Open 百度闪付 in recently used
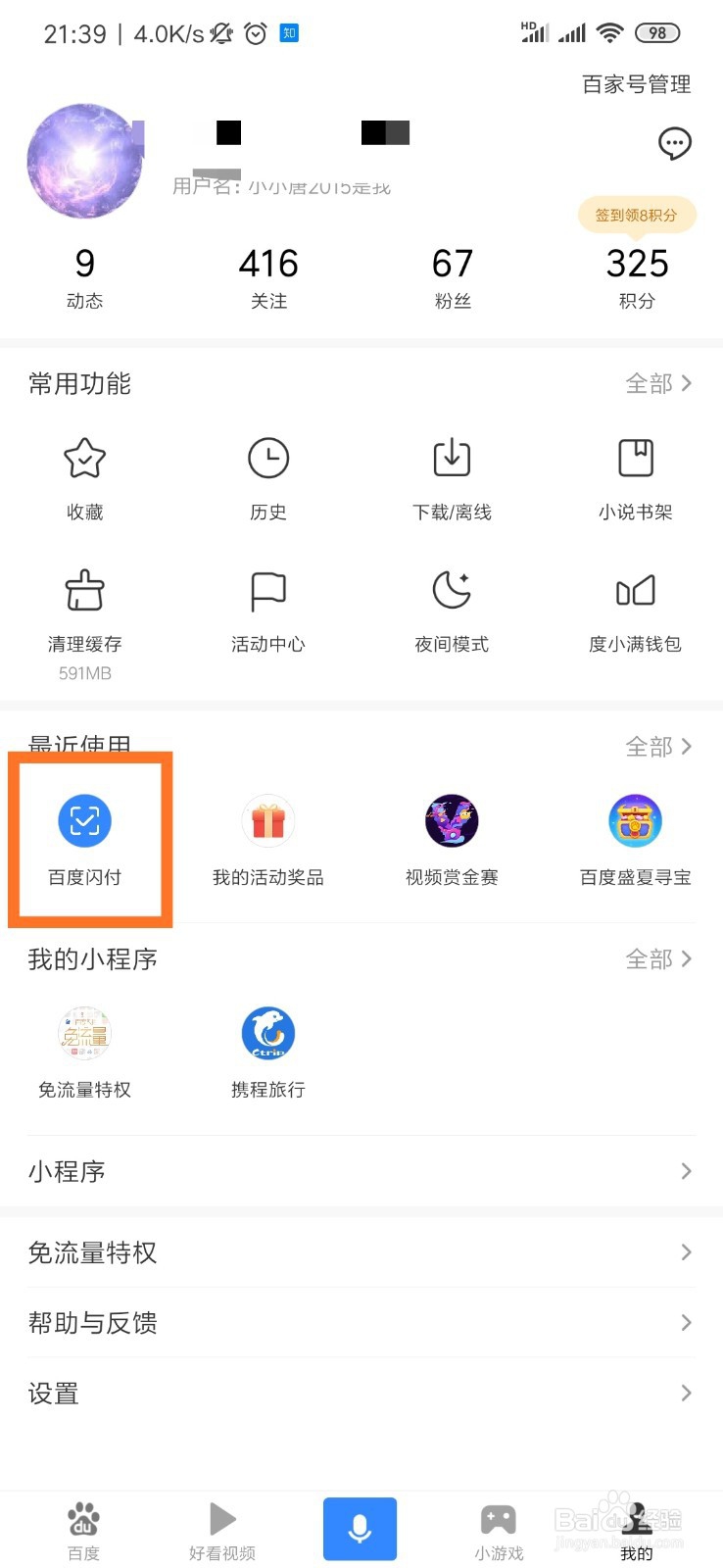Image resolution: width=723 pixels, height=1568 pixels. 84,838
